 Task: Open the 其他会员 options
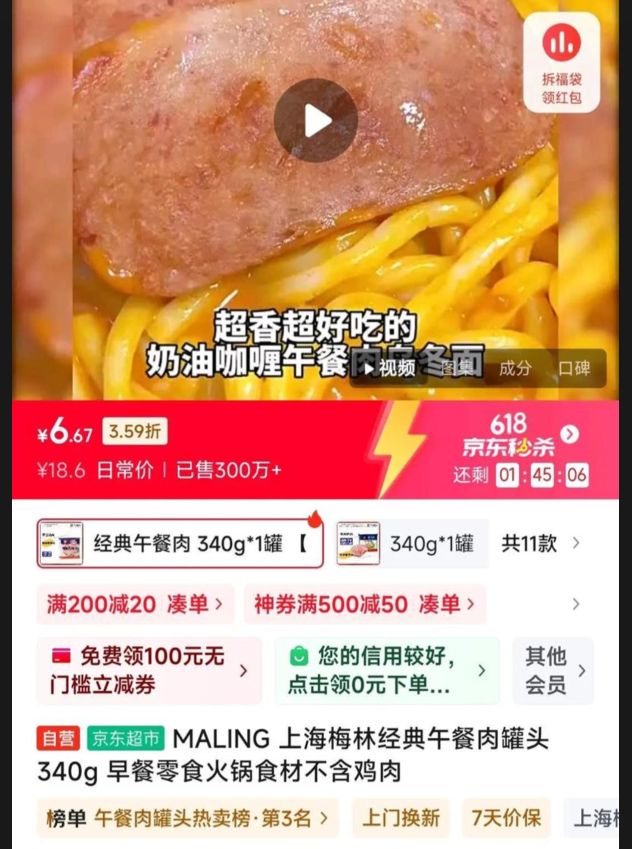pos(553,670)
